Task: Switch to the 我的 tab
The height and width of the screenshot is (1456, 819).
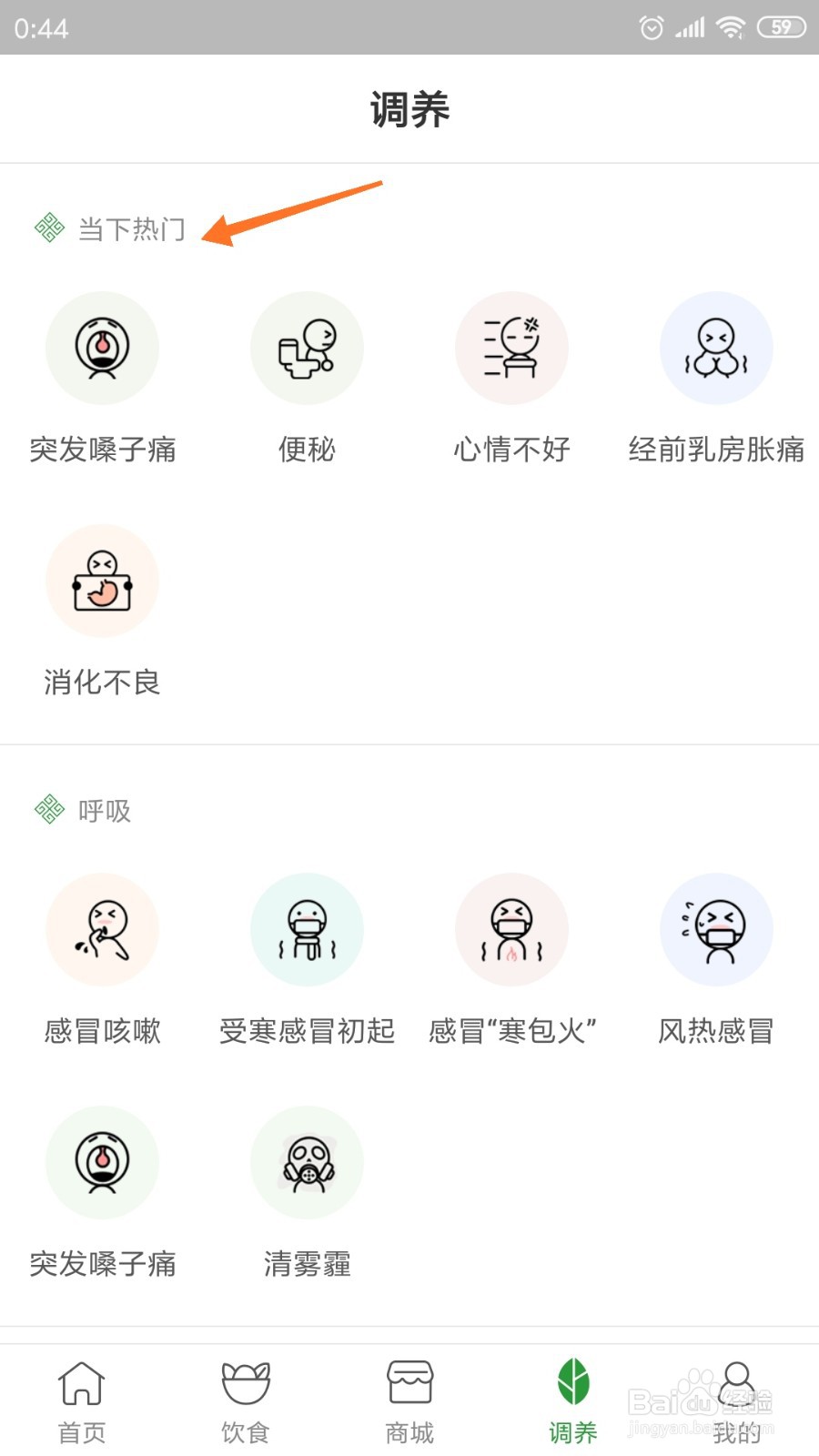Action: pyautogui.click(x=737, y=1401)
